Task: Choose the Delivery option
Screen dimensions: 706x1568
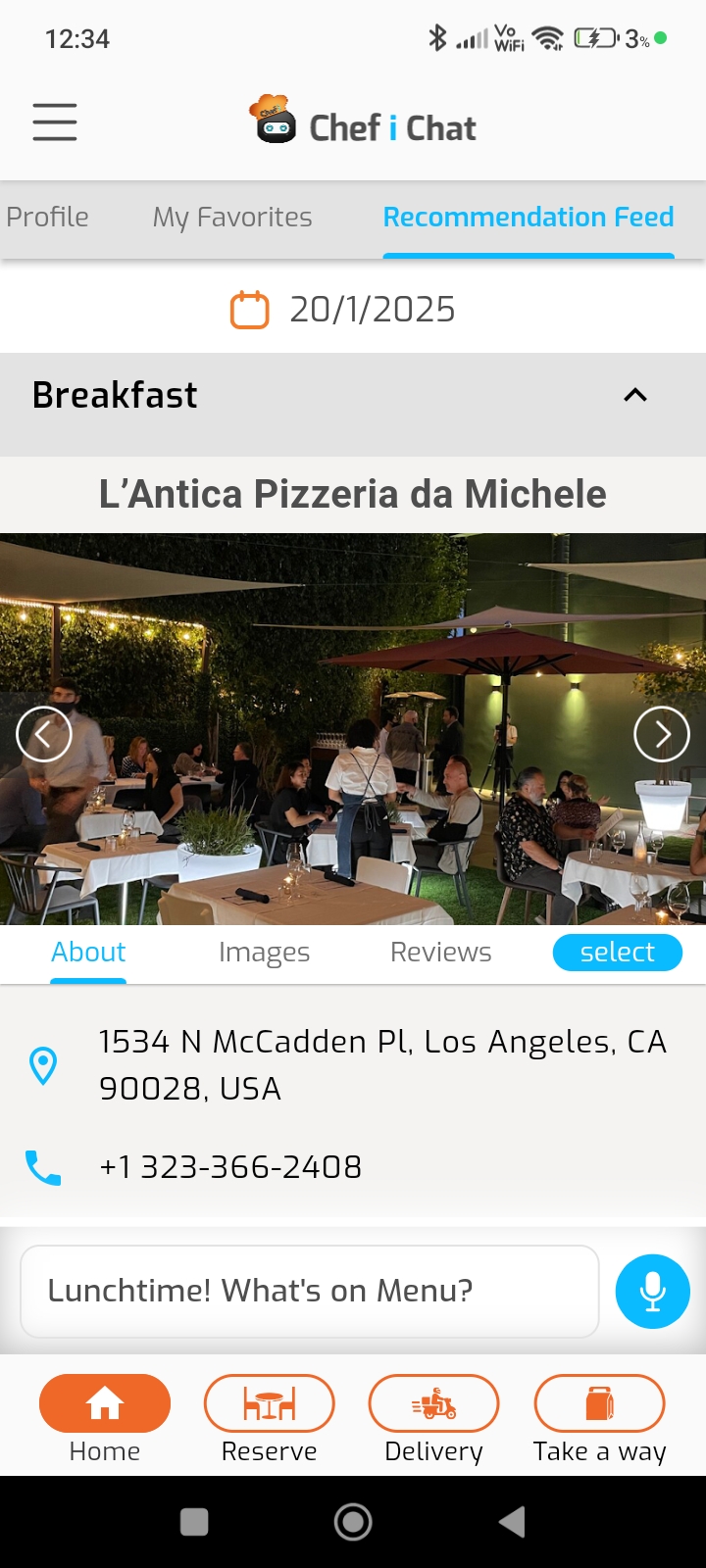Action: click(x=433, y=1418)
